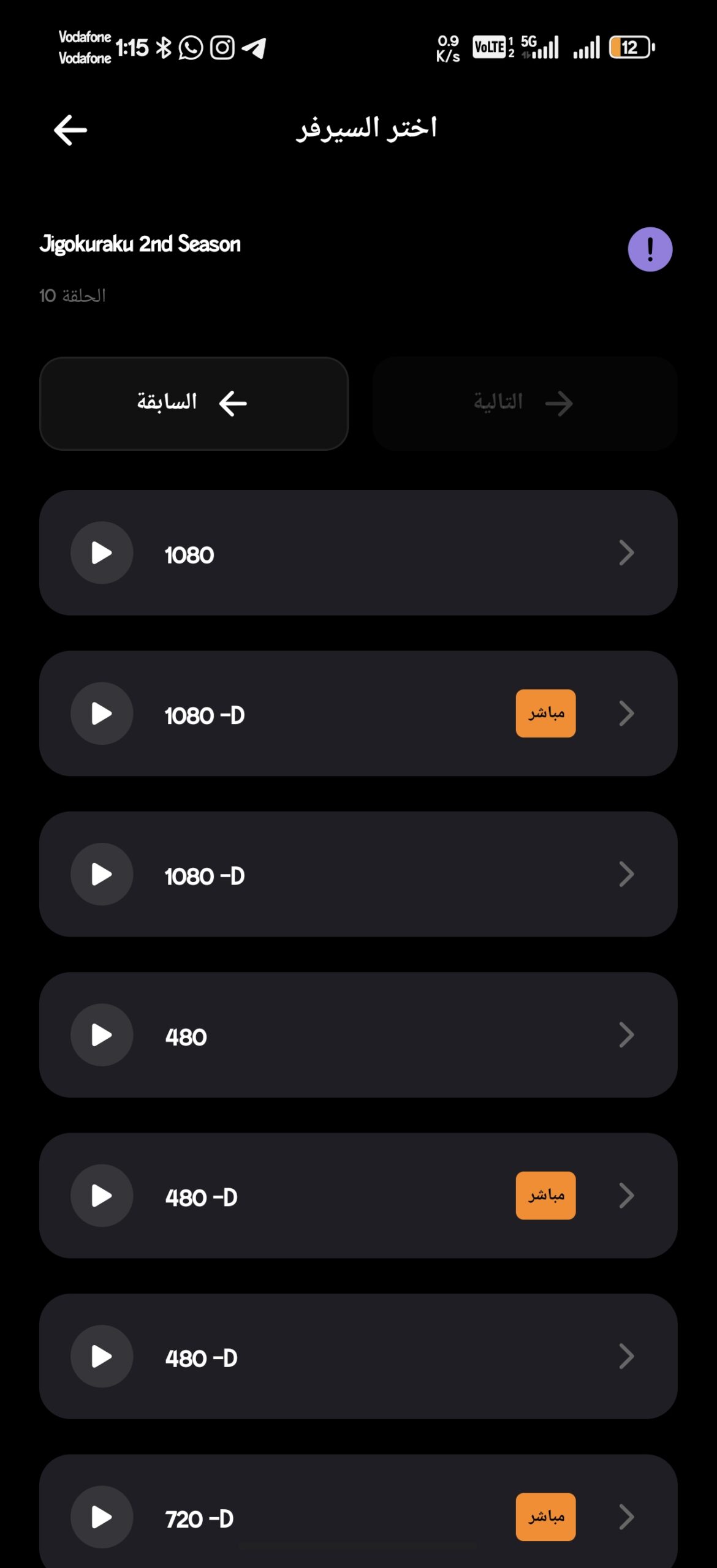Viewport: 717px width, 1568px height.
Task: Expand the 1080 server options chevron
Action: tap(627, 552)
